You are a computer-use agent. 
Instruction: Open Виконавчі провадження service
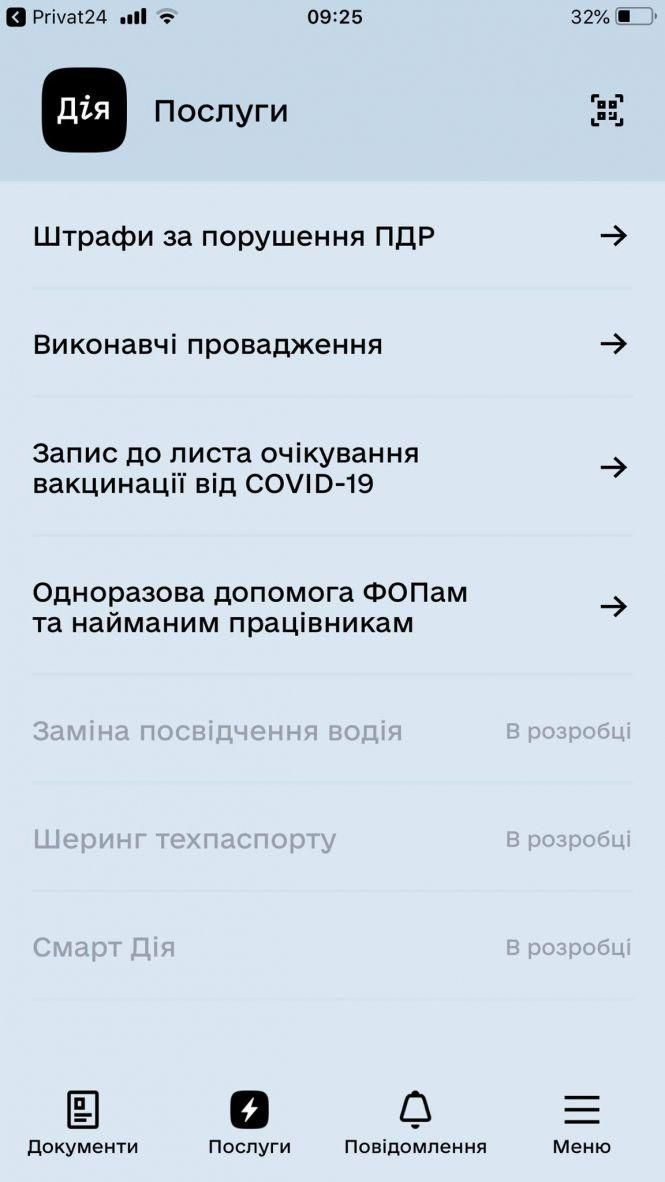[x=332, y=345]
